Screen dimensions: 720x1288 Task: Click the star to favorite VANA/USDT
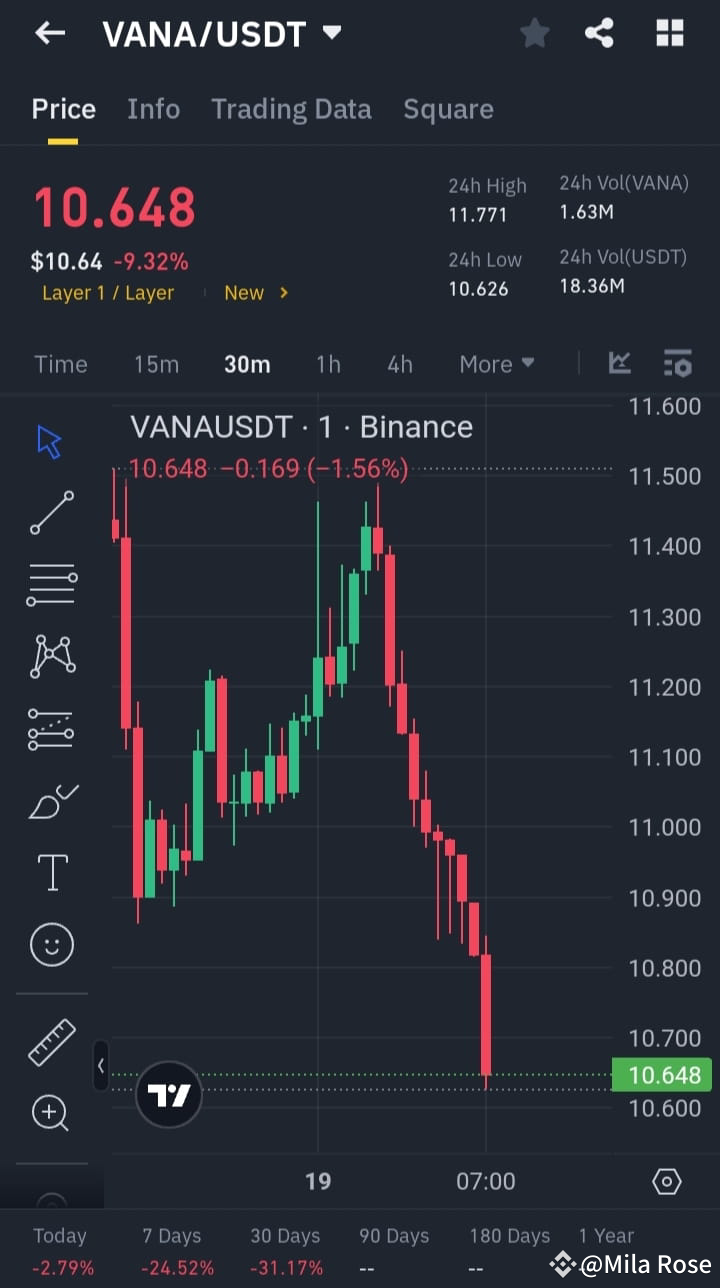coord(534,33)
